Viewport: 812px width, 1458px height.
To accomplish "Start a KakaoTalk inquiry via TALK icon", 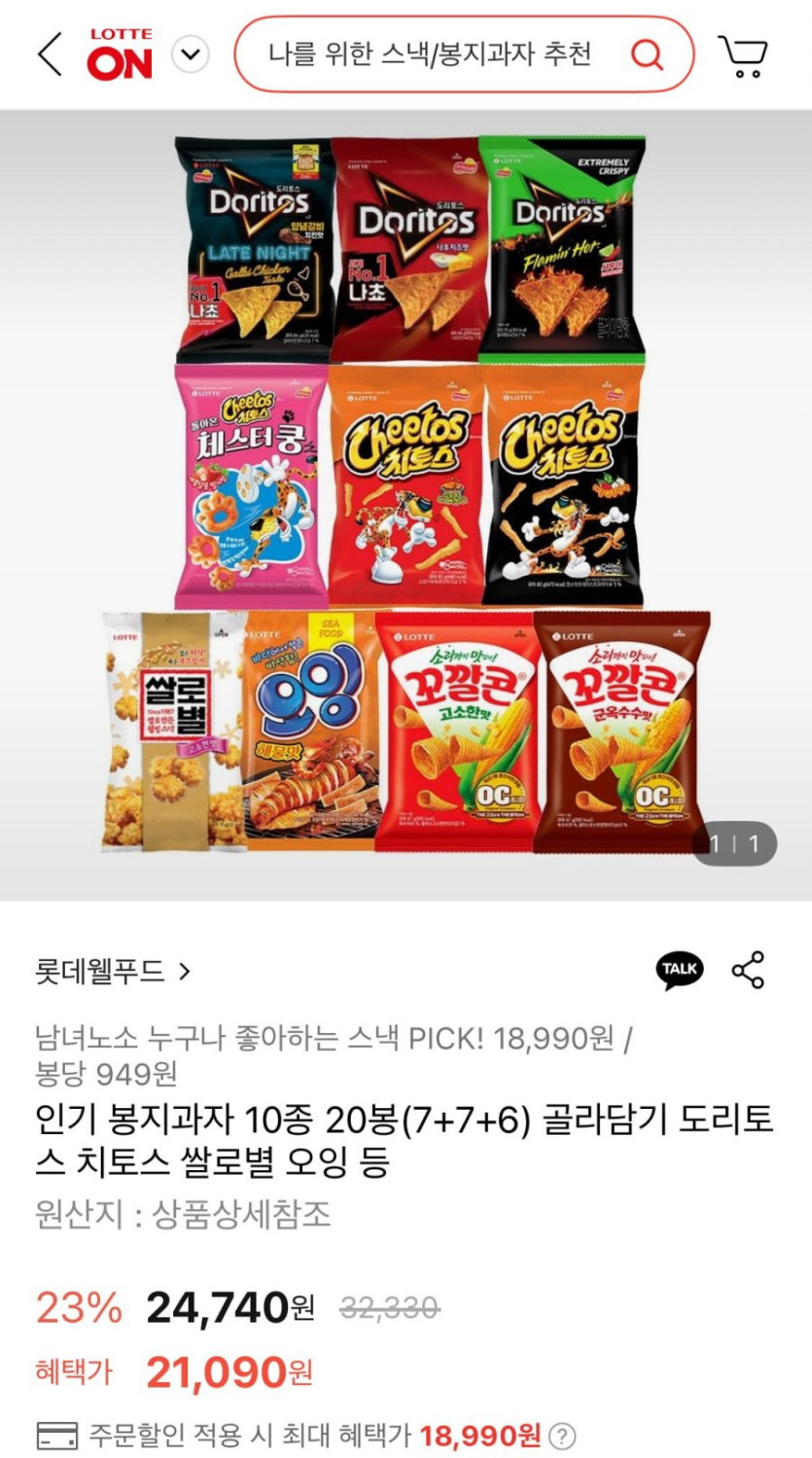I will (x=679, y=970).
